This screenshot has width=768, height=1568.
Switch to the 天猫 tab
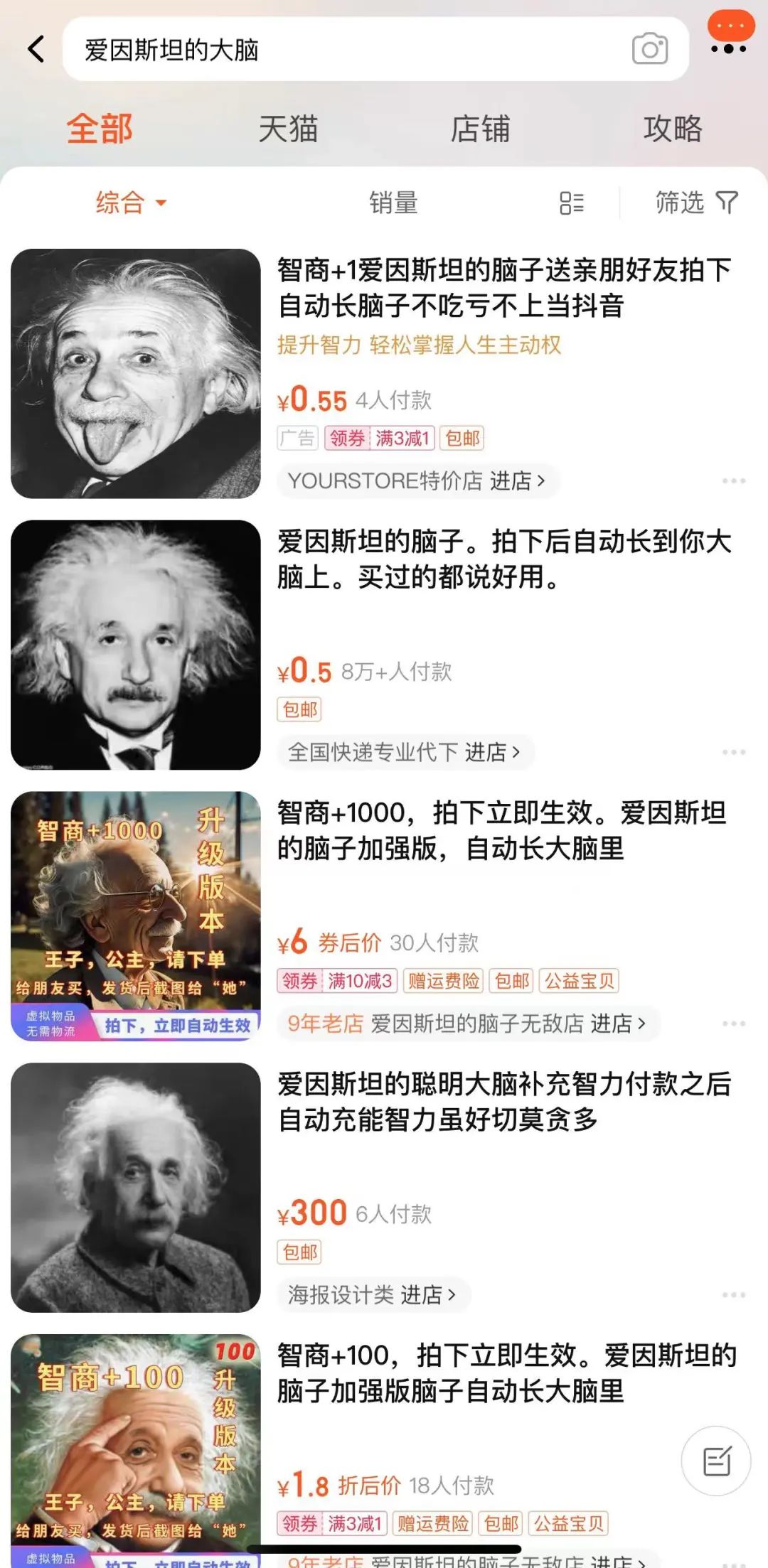coord(288,129)
